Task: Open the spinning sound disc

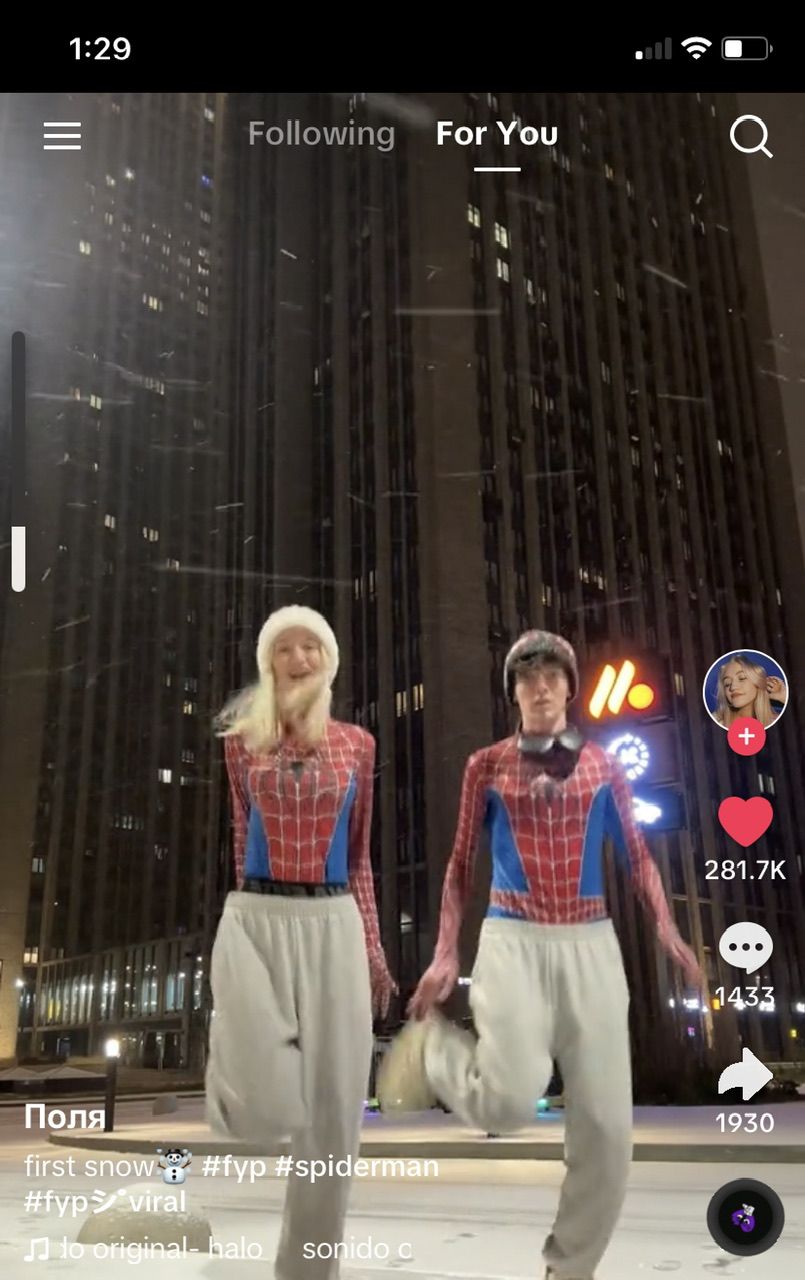Action: [x=745, y=1217]
